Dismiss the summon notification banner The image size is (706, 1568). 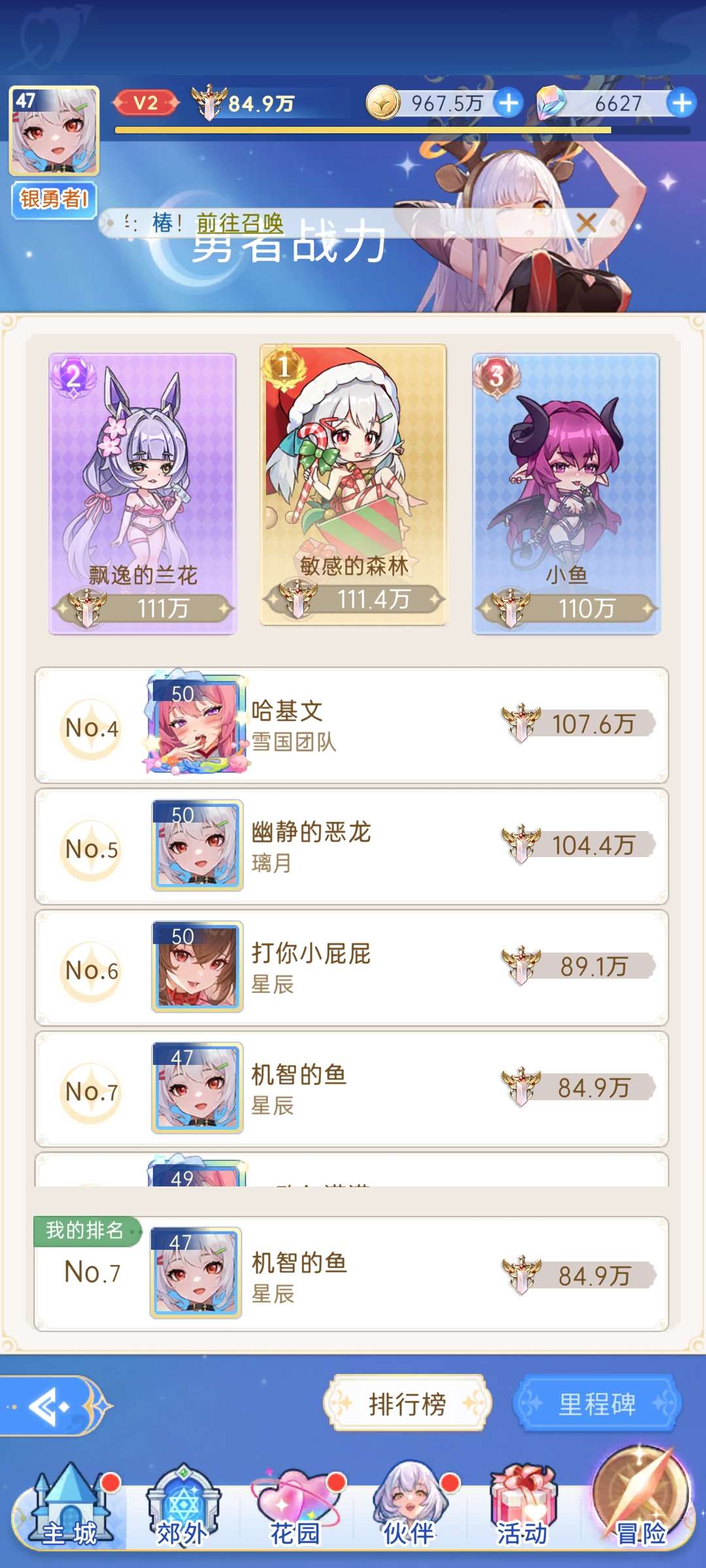[586, 223]
